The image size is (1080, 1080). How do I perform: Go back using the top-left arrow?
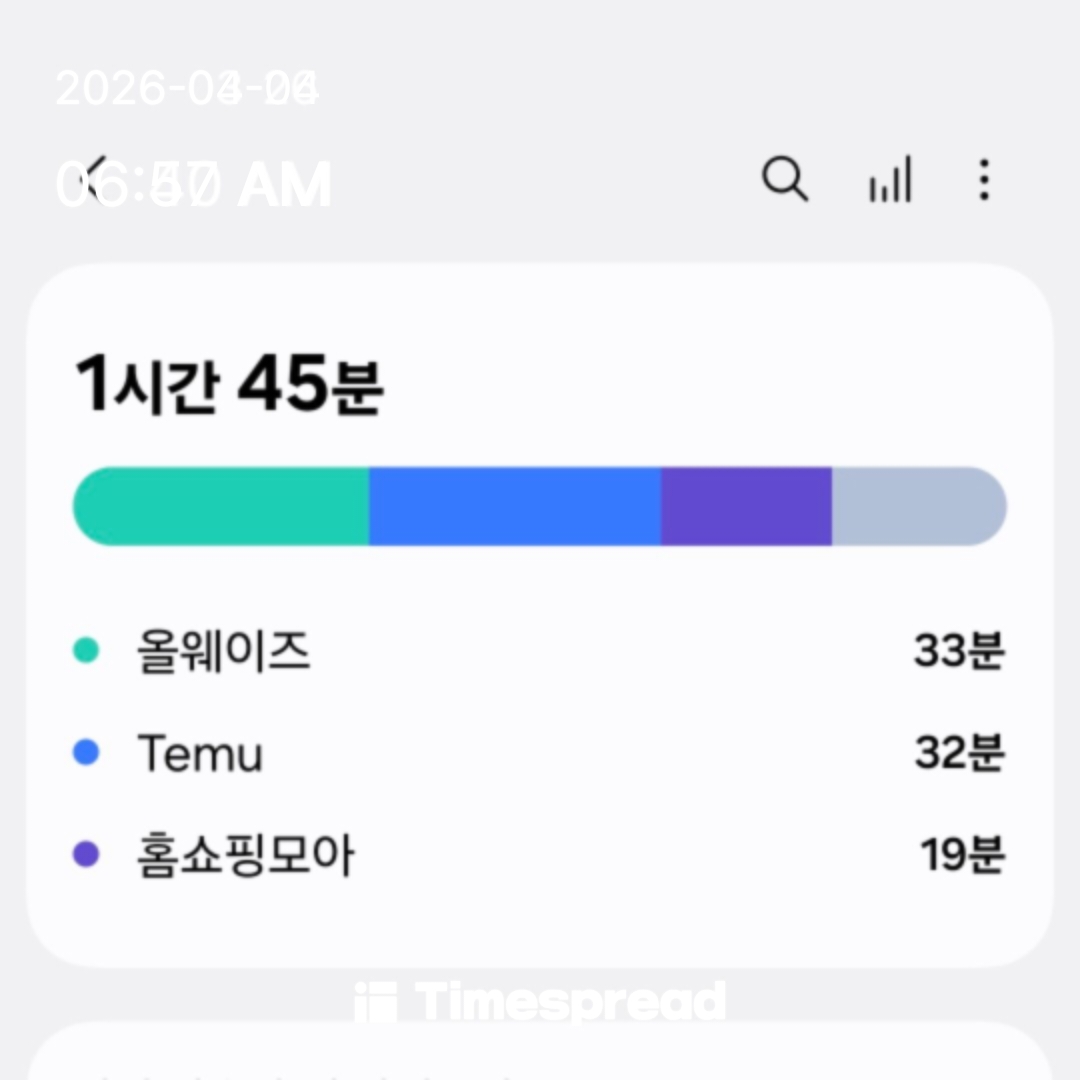coord(95,182)
